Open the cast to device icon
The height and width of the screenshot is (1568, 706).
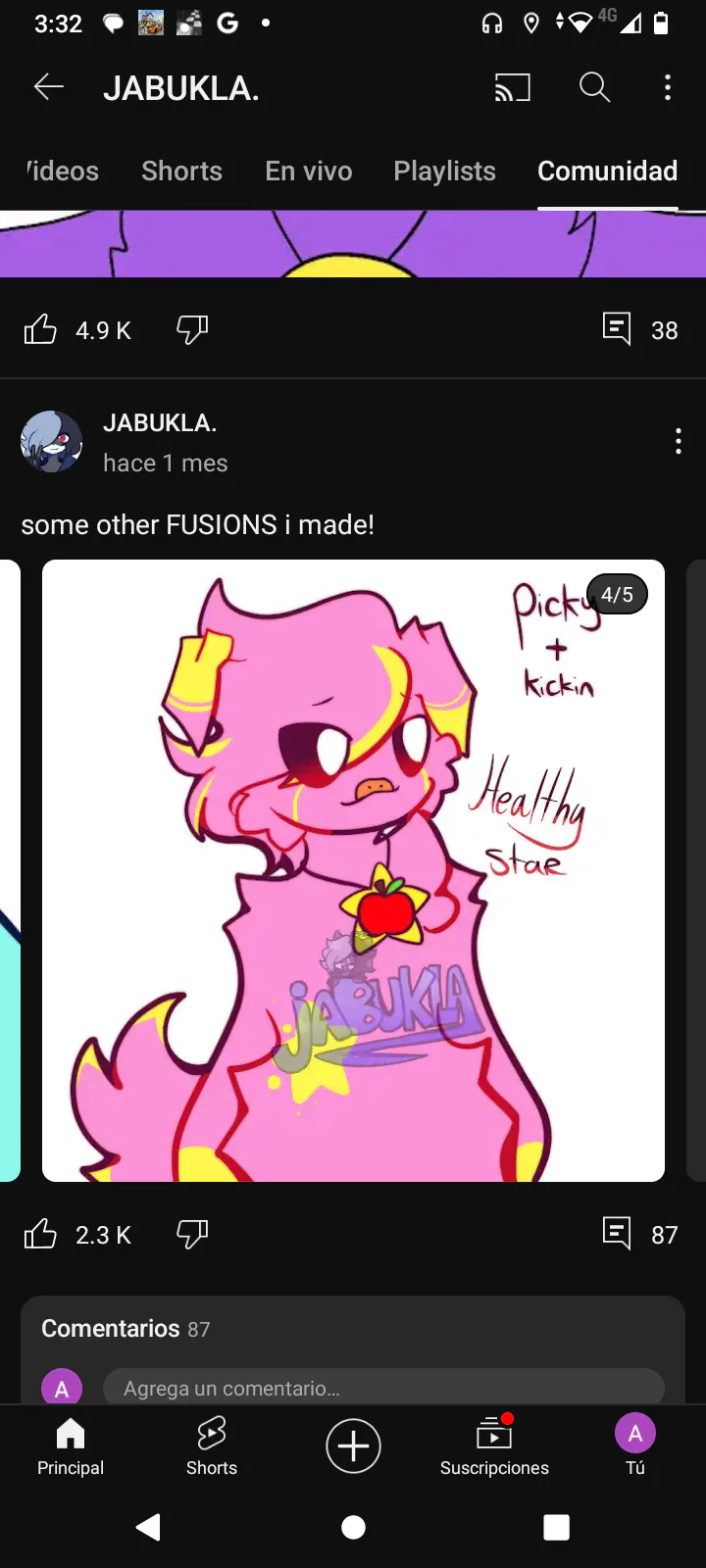513,88
